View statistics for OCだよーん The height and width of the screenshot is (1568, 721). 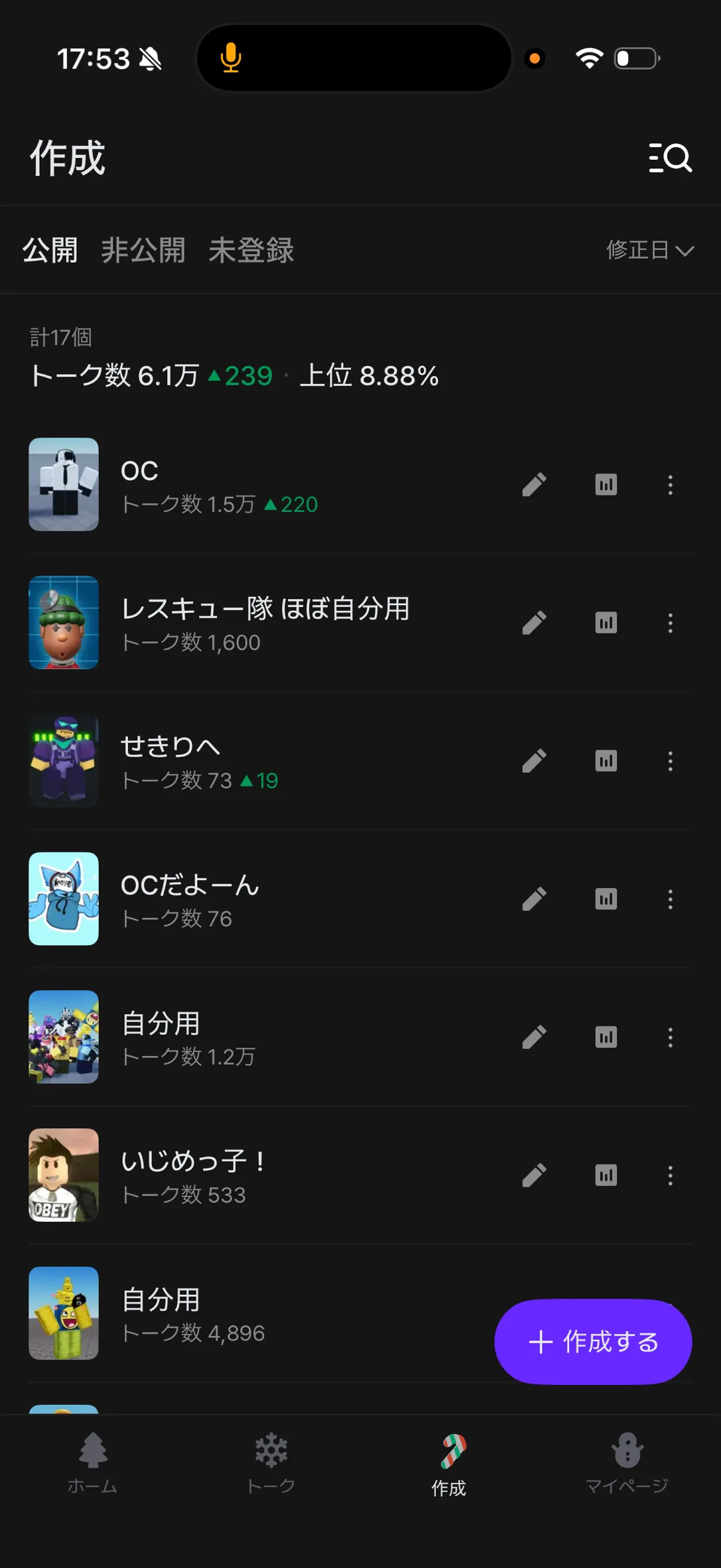click(606, 899)
